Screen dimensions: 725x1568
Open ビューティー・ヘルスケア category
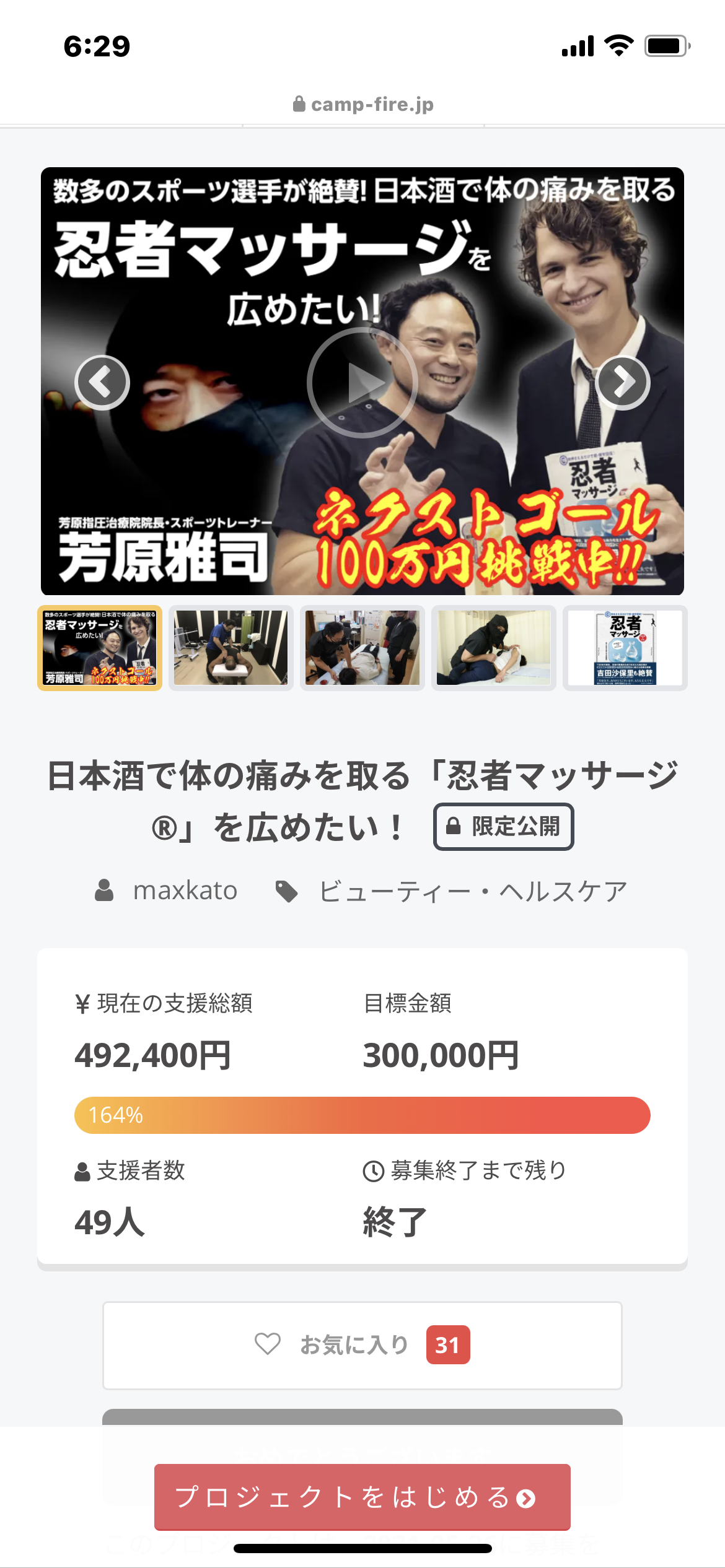452,891
